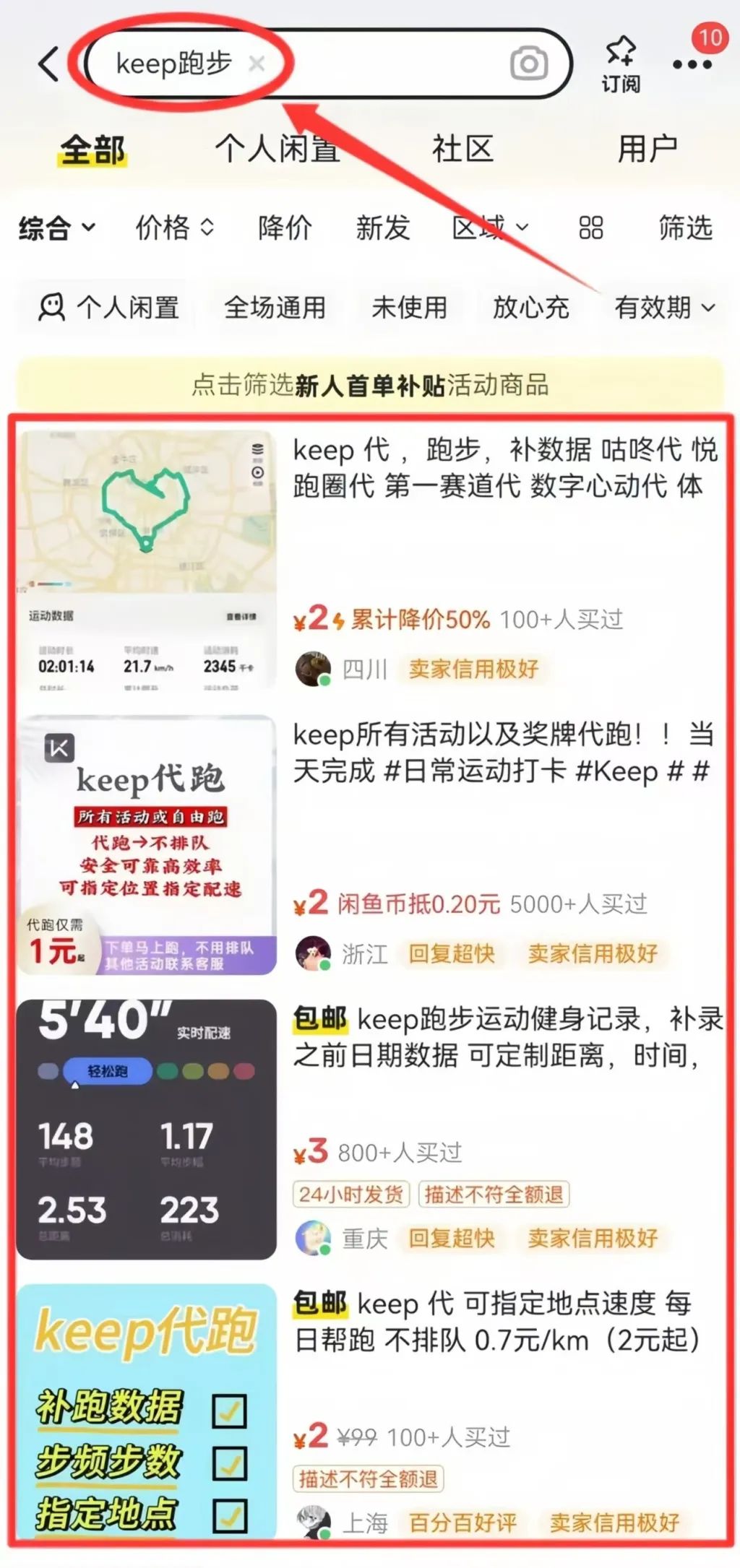Select the 全场通用 chip
Image resolution: width=740 pixels, height=1568 pixels.
pyautogui.click(x=275, y=308)
